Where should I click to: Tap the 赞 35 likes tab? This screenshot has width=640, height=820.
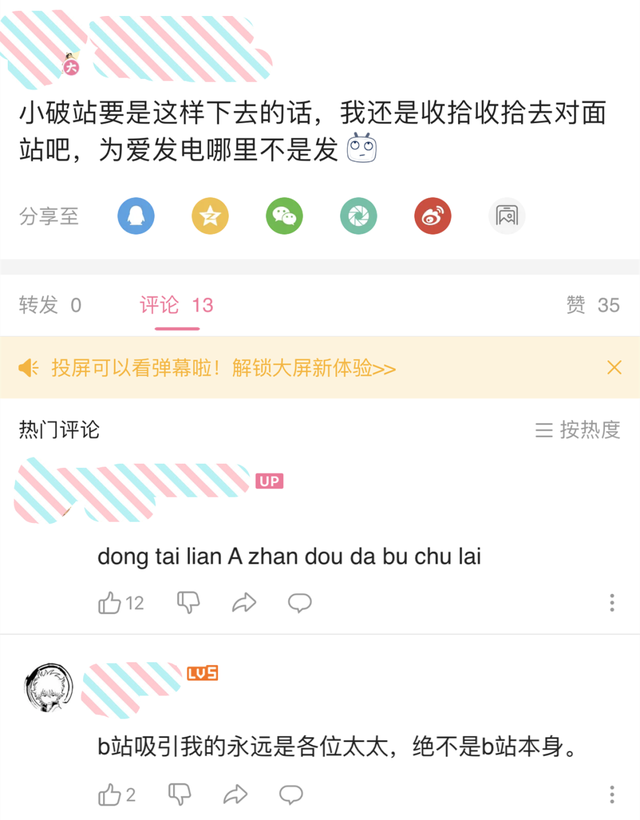coord(592,305)
